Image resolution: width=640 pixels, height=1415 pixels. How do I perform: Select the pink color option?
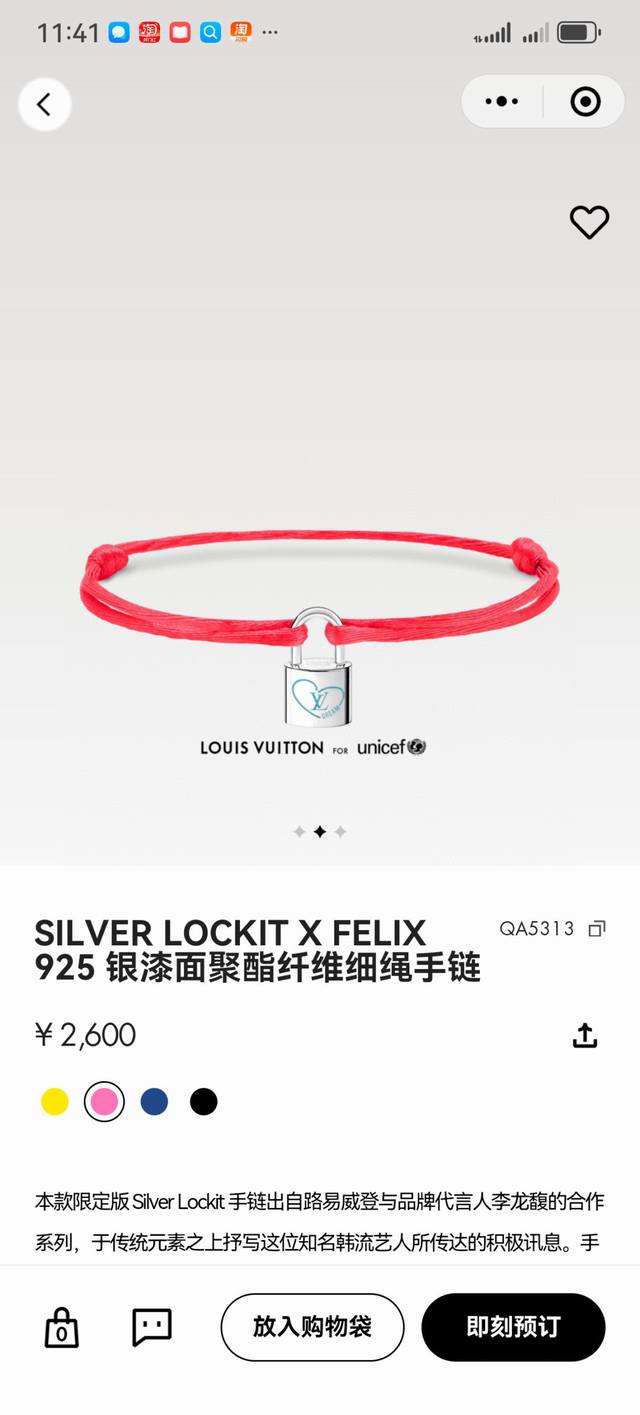104,1102
